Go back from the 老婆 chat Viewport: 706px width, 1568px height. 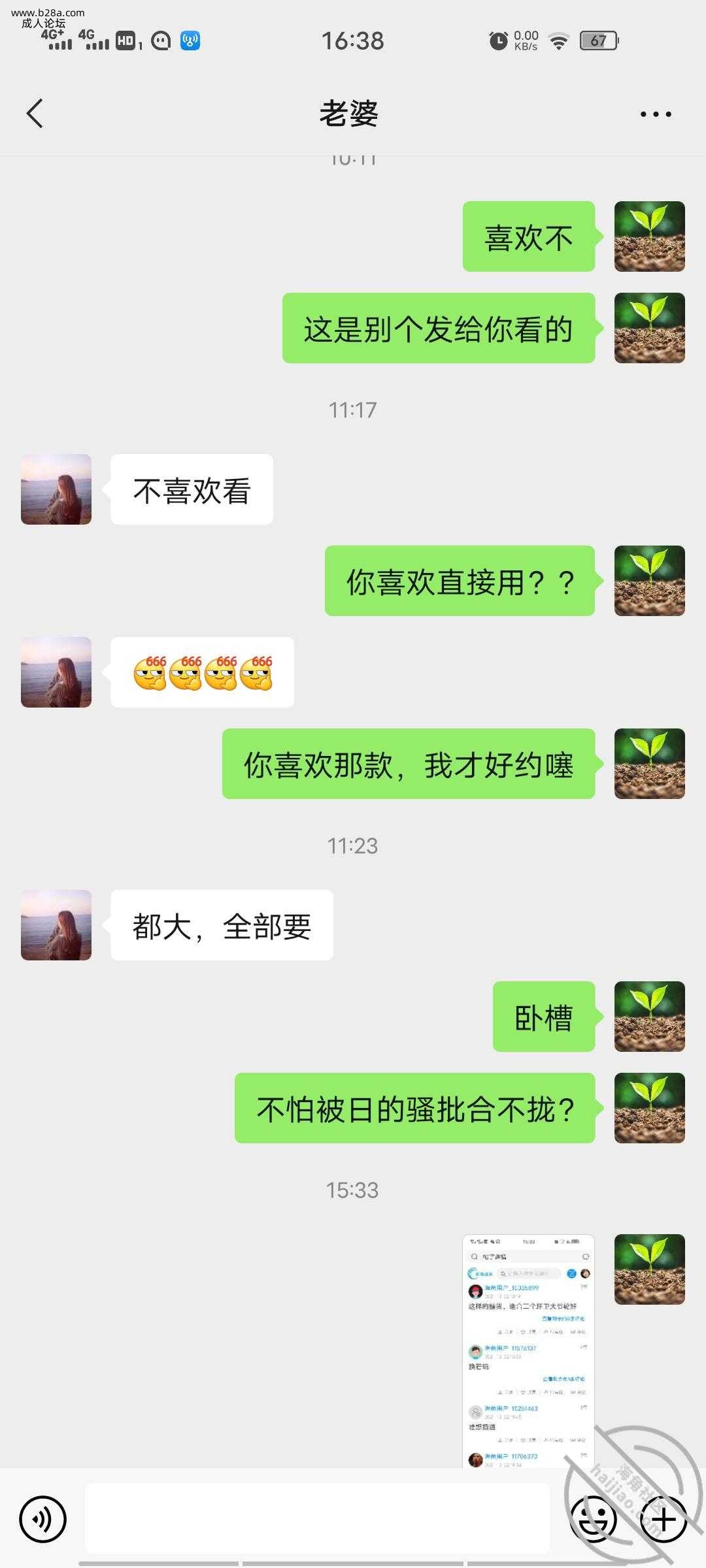click(35, 114)
